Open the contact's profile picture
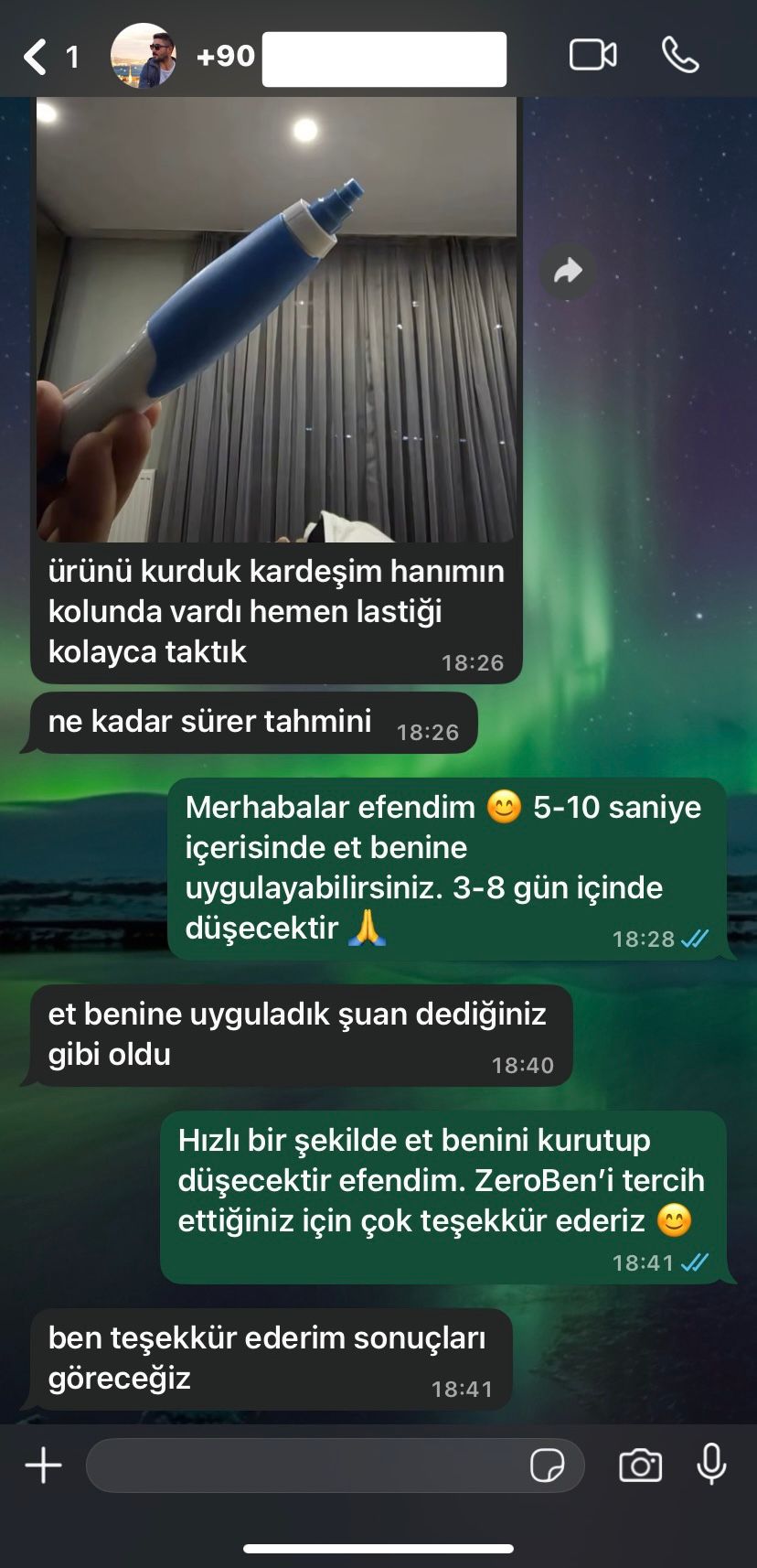The width and height of the screenshot is (757, 1568). [x=143, y=57]
